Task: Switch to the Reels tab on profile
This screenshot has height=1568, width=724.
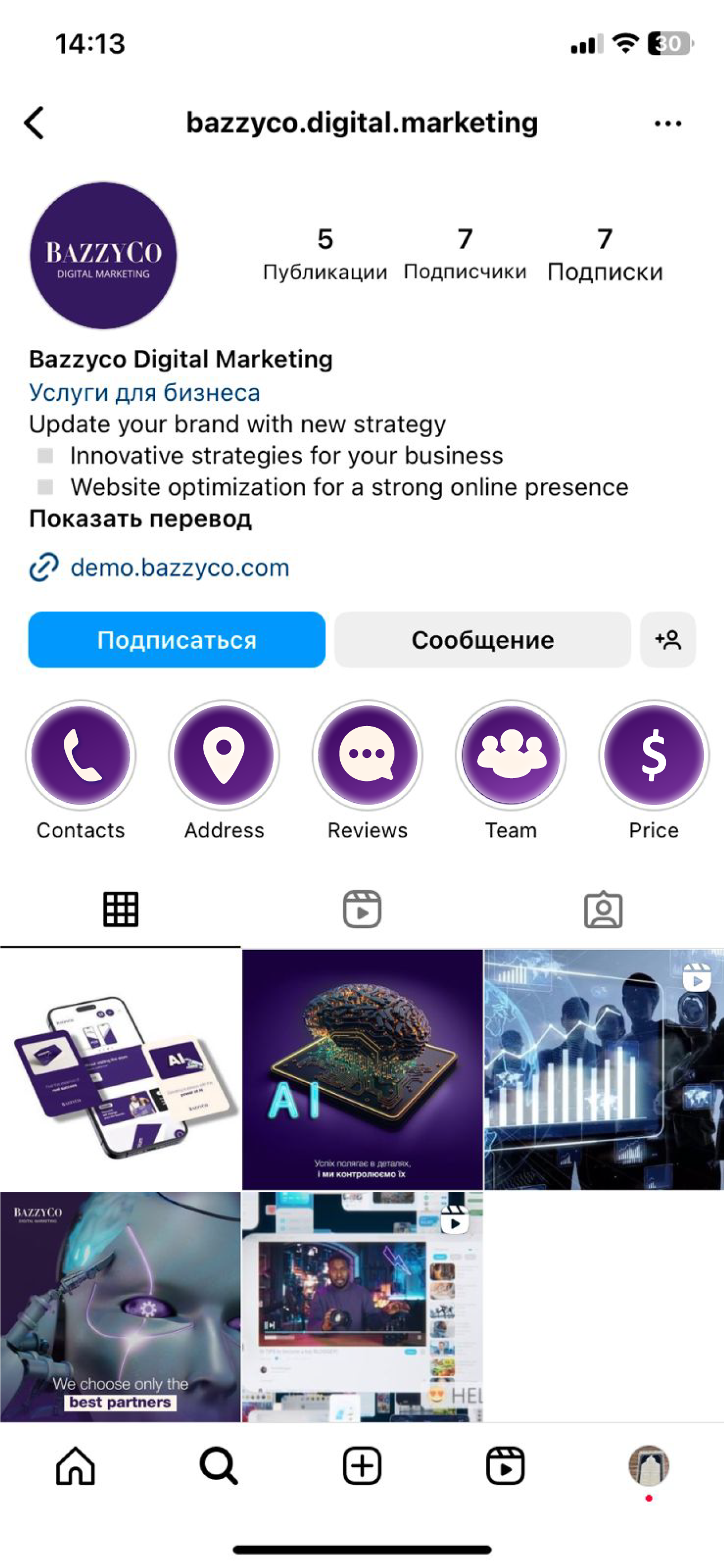Action: point(362,911)
